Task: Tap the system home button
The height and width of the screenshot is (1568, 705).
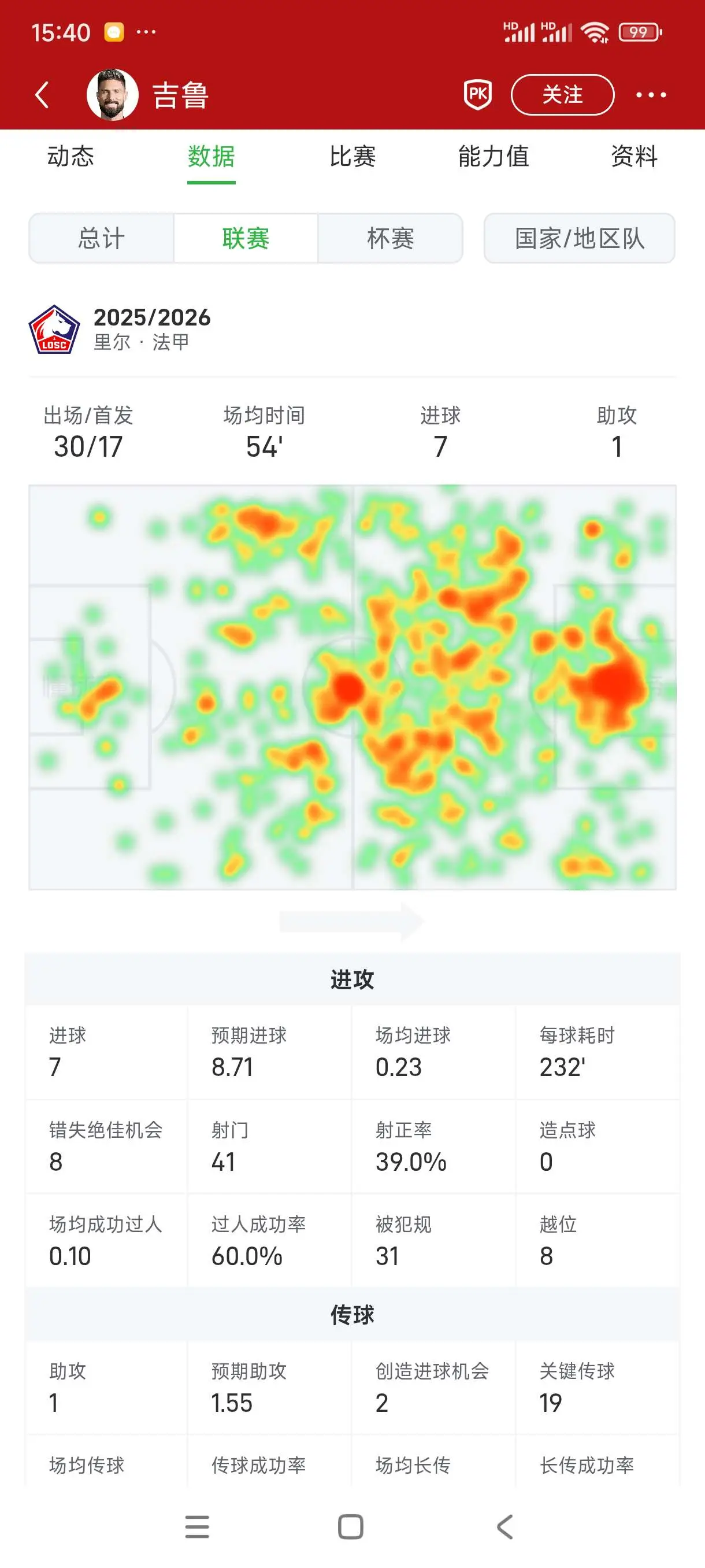Action: coord(350,1526)
